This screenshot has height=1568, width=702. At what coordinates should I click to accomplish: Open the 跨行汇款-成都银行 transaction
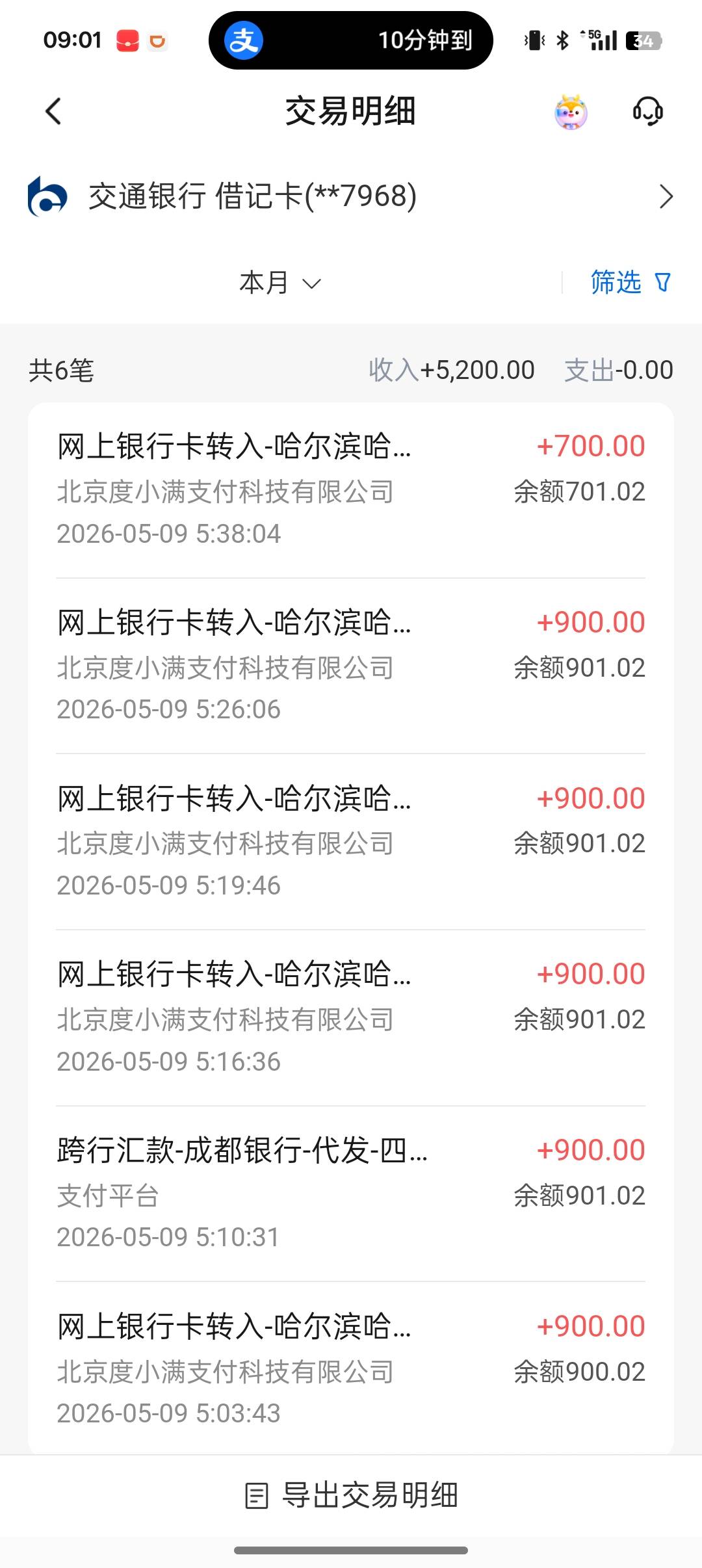351,1194
